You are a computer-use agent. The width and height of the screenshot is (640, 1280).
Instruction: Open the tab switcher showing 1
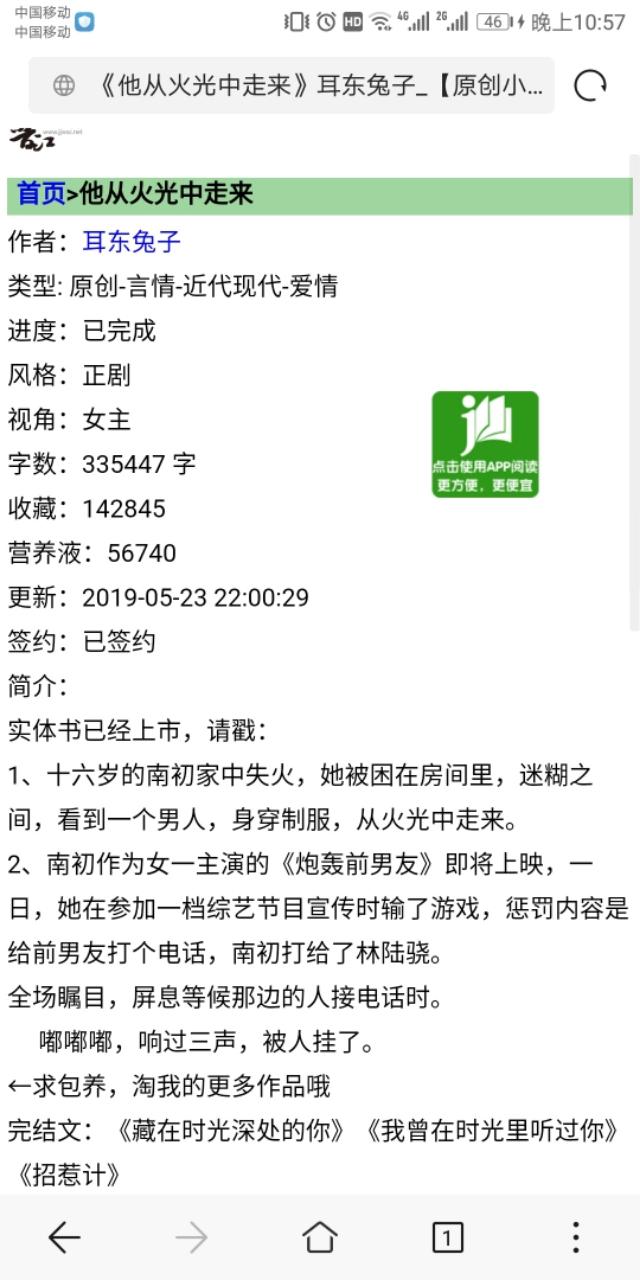tap(447, 1238)
